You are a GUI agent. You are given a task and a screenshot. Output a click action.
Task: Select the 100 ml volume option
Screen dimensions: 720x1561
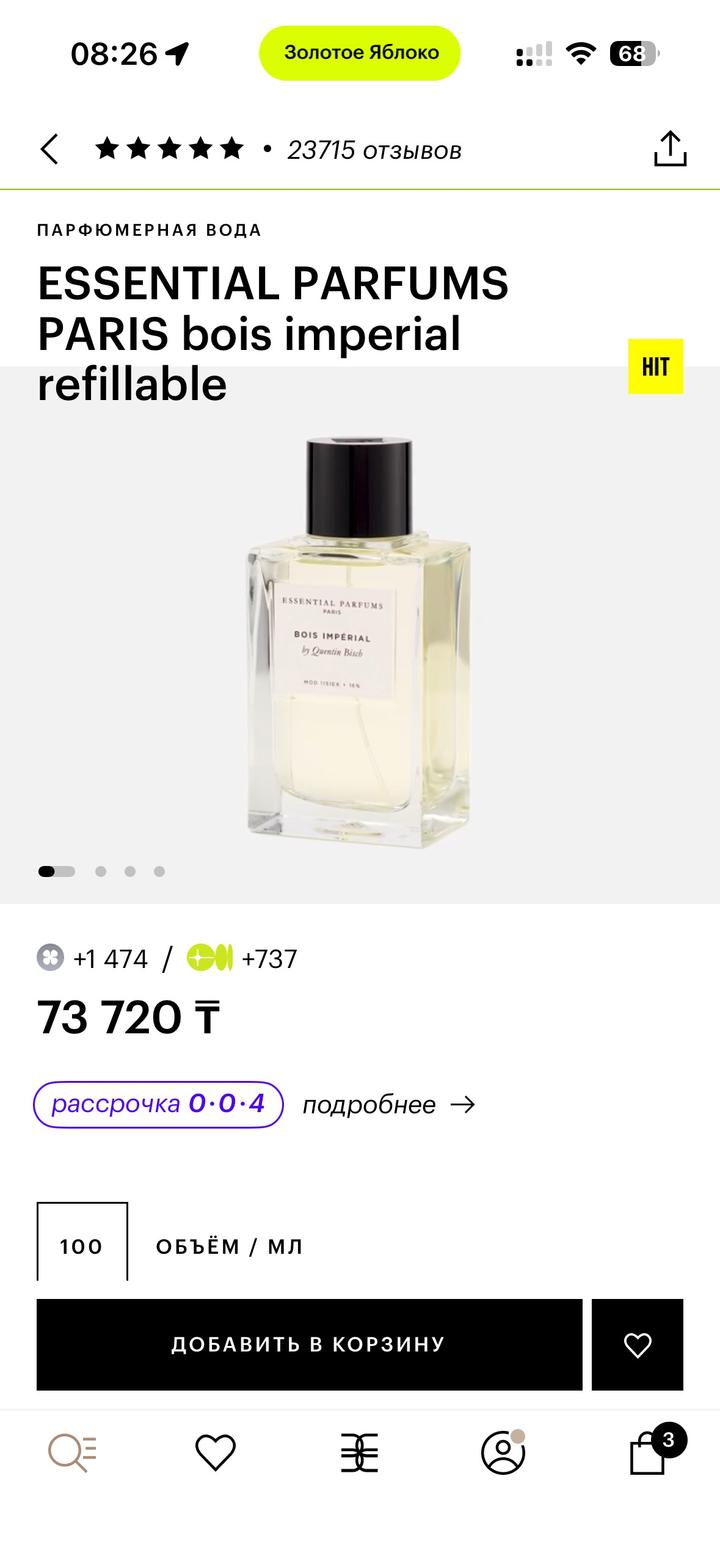82,1245
